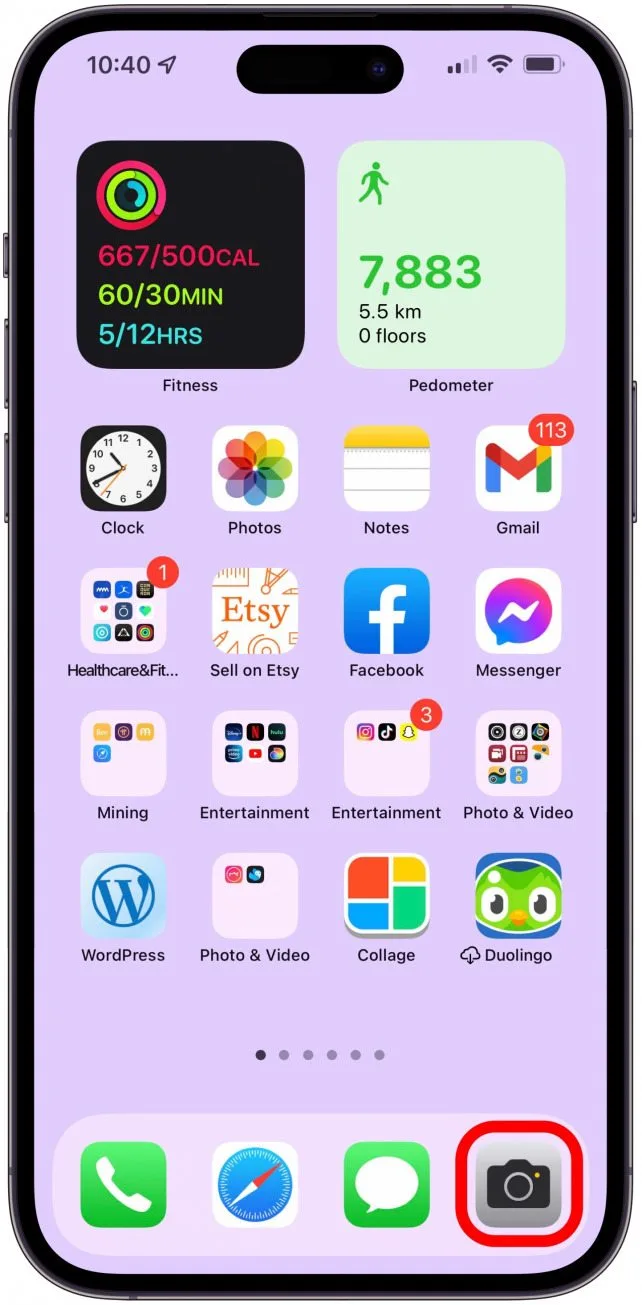Open the Mining folder
Viewport: 642px width, 1305px height.
123,753
